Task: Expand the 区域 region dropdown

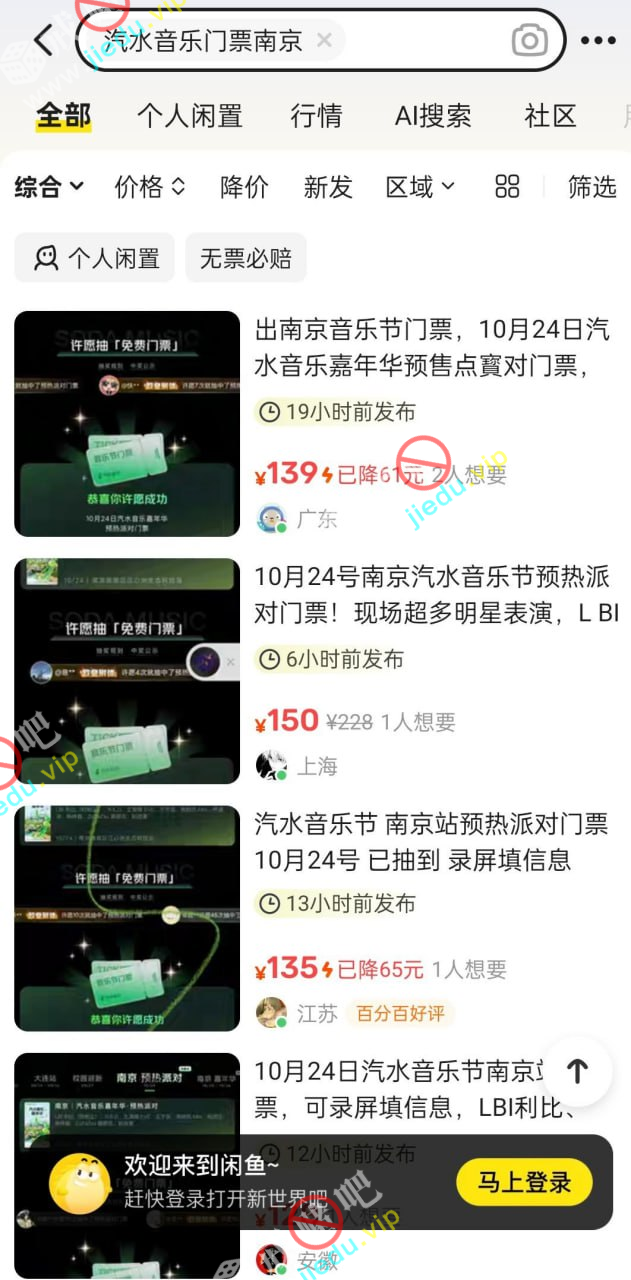Action: [x=420, y=187]
